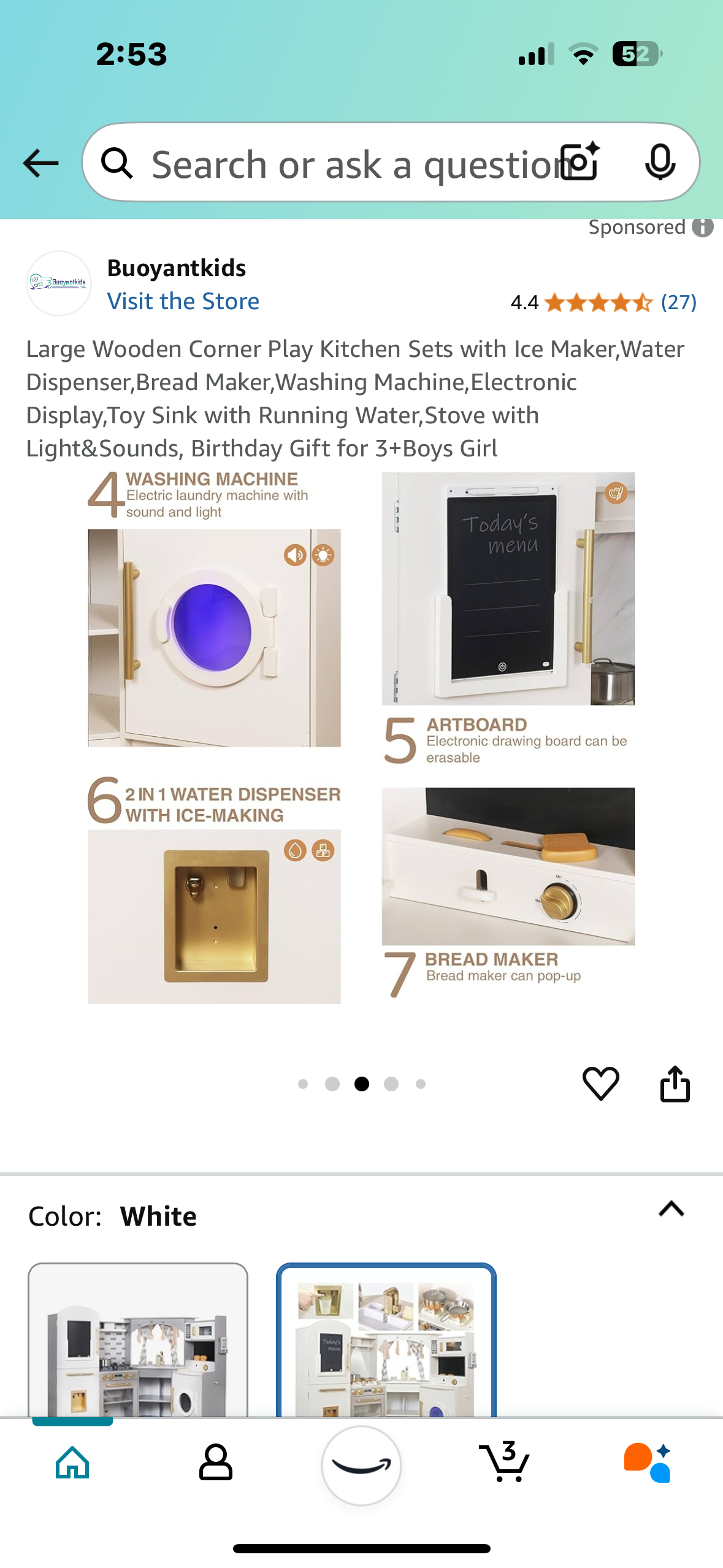This screenshot has height=1568, width=723.
Task: Open the product feature image full screen
Action: (361, 736)
